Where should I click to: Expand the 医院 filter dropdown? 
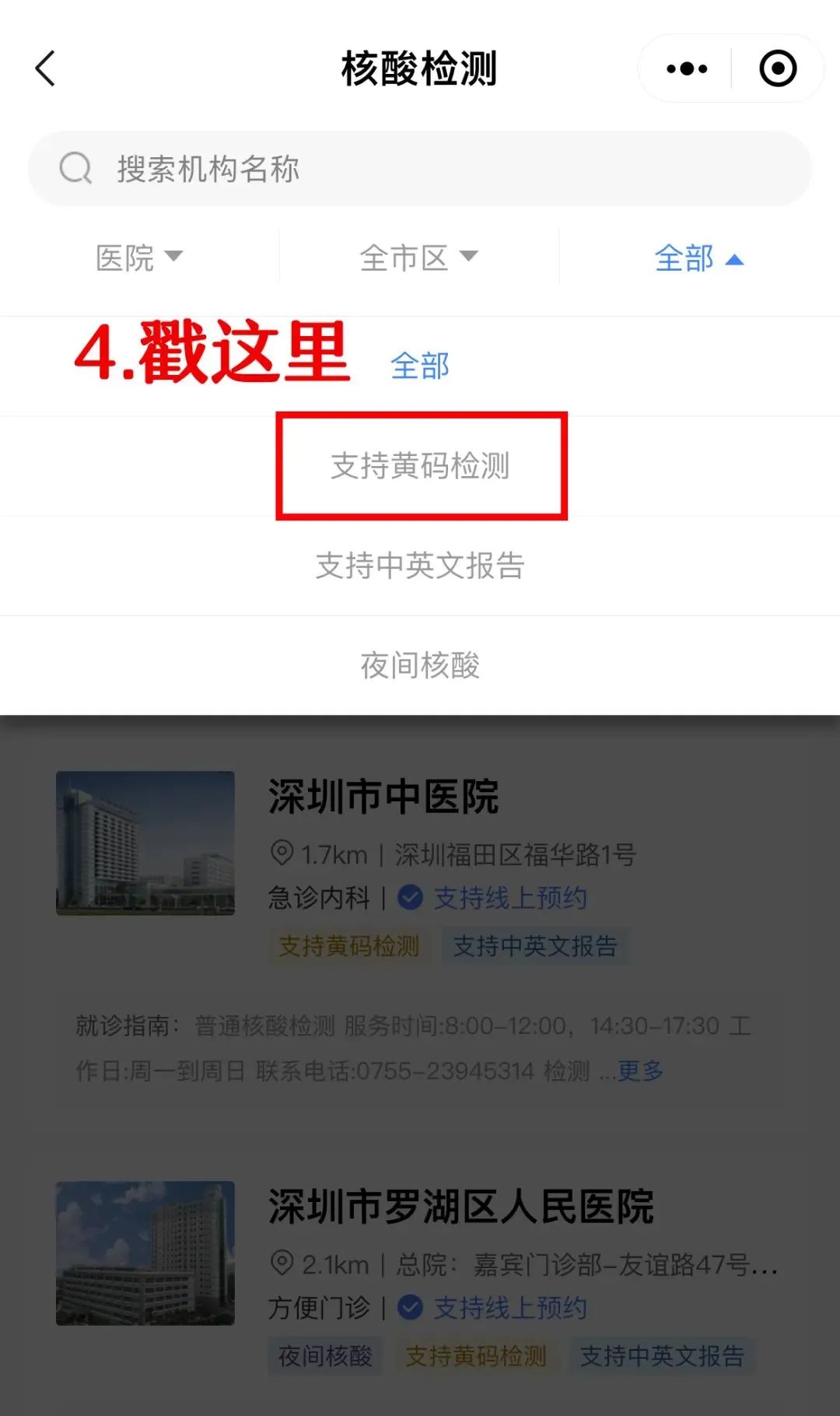[x=138, y=258]
